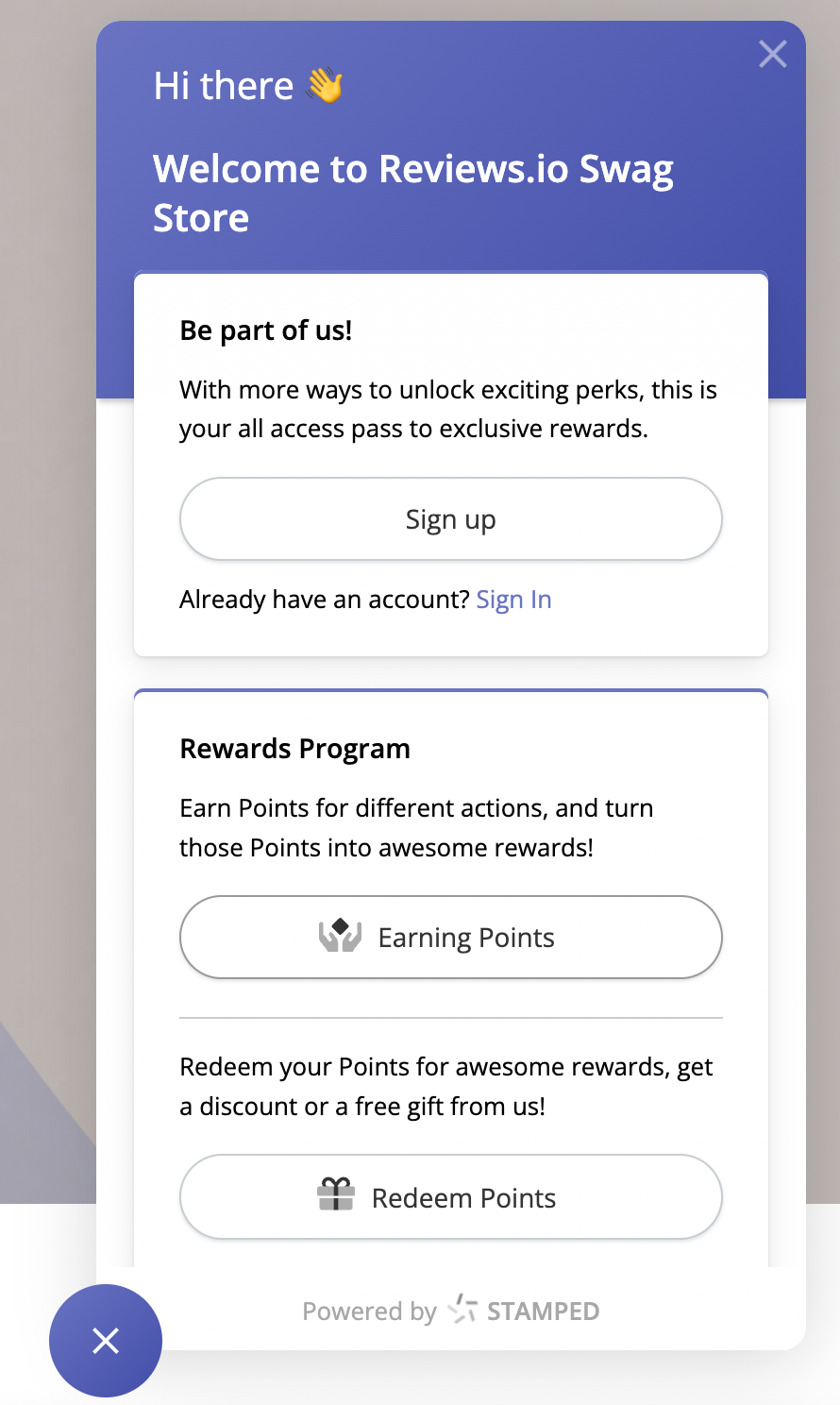Tap the Sign up button
Screen dimensions: 840x1405
pyautogui.click(x=451, y=519)
